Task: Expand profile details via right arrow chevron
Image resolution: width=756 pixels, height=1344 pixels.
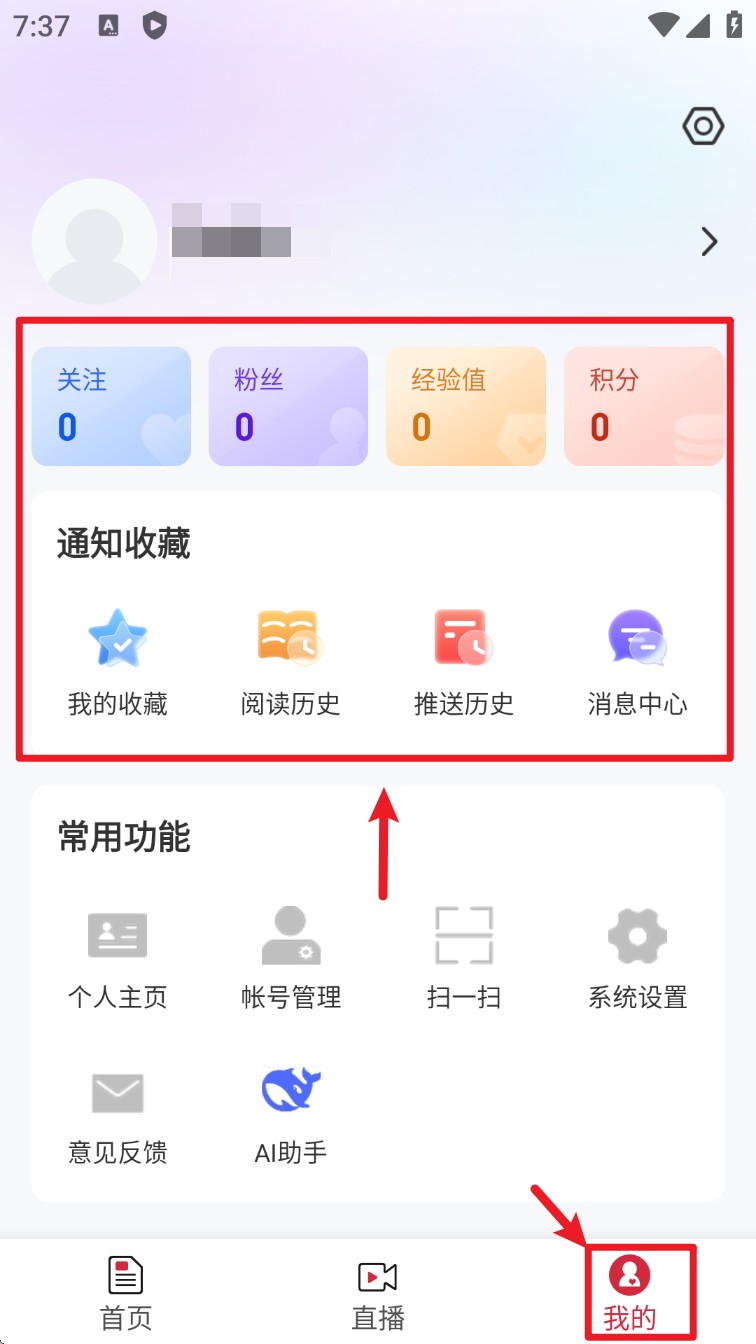Action: coord(709,242)
